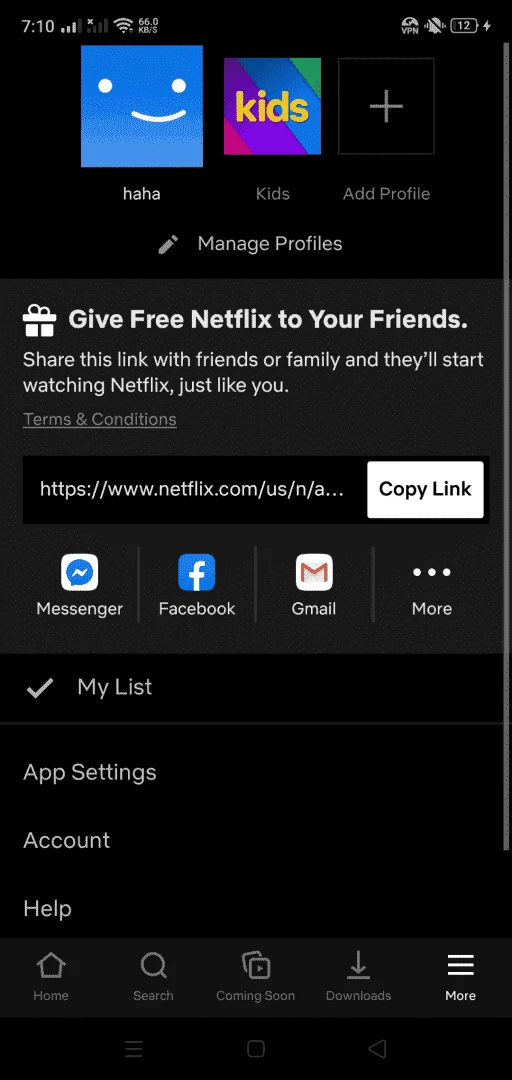
Task: Switch to the Coming Soon tab
Action: 256,977
